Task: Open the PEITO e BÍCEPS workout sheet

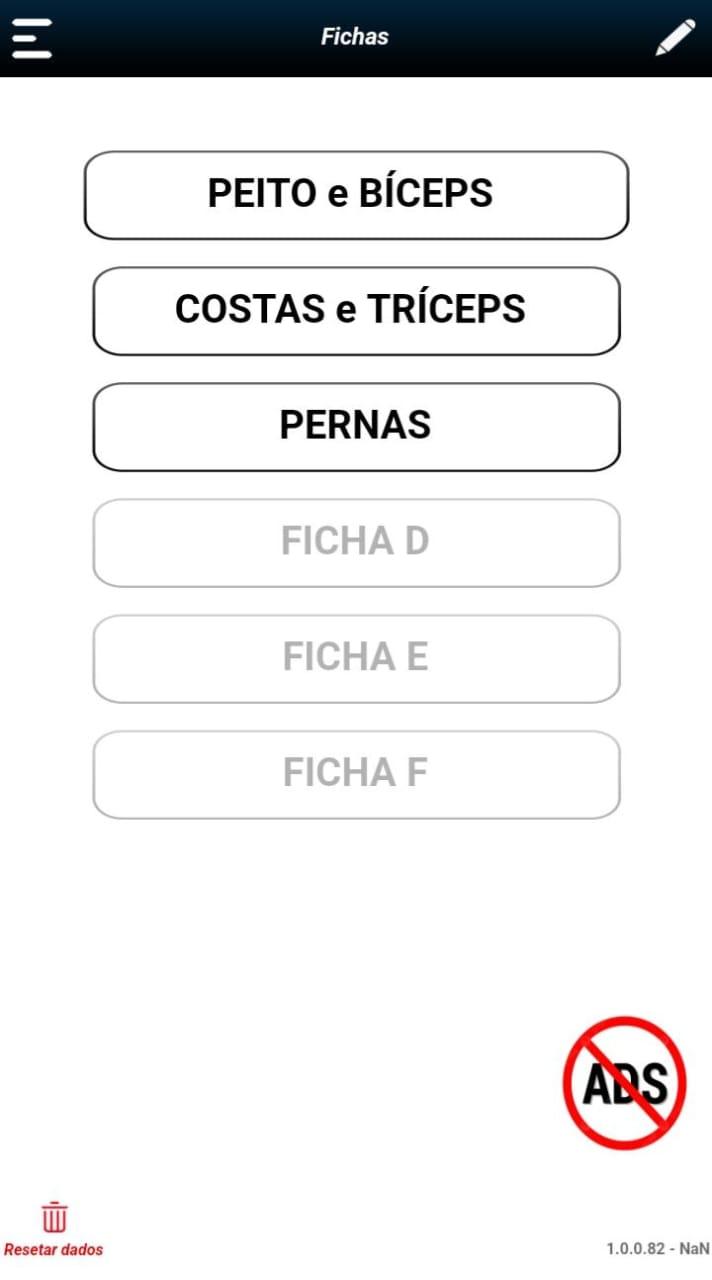Action: click(356, 195)
